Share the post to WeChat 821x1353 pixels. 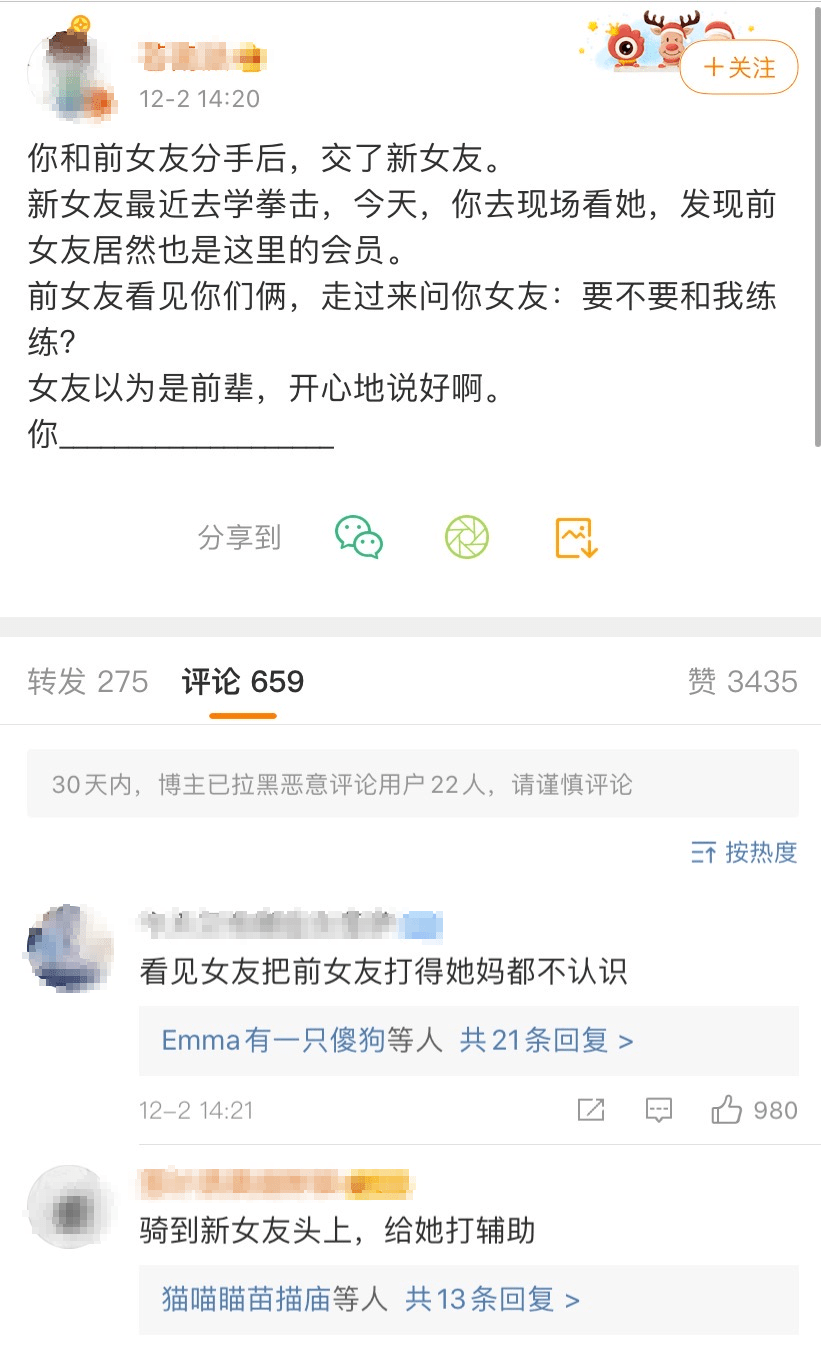(x=358, y=538)
